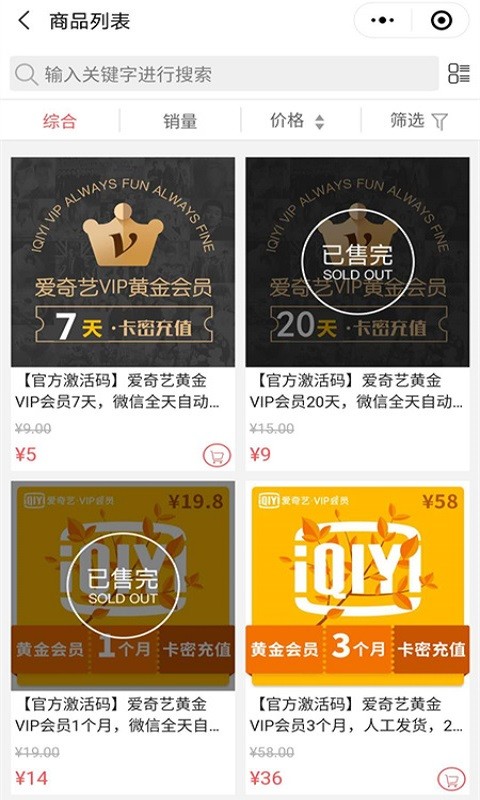The image size is (480, 800).
Task: Open the 筛选 filter options
Action: (419, 121)
